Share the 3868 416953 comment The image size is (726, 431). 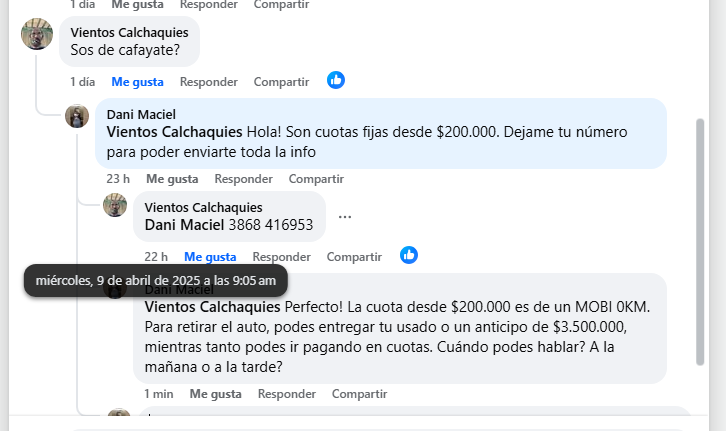(x=354, y=257)
